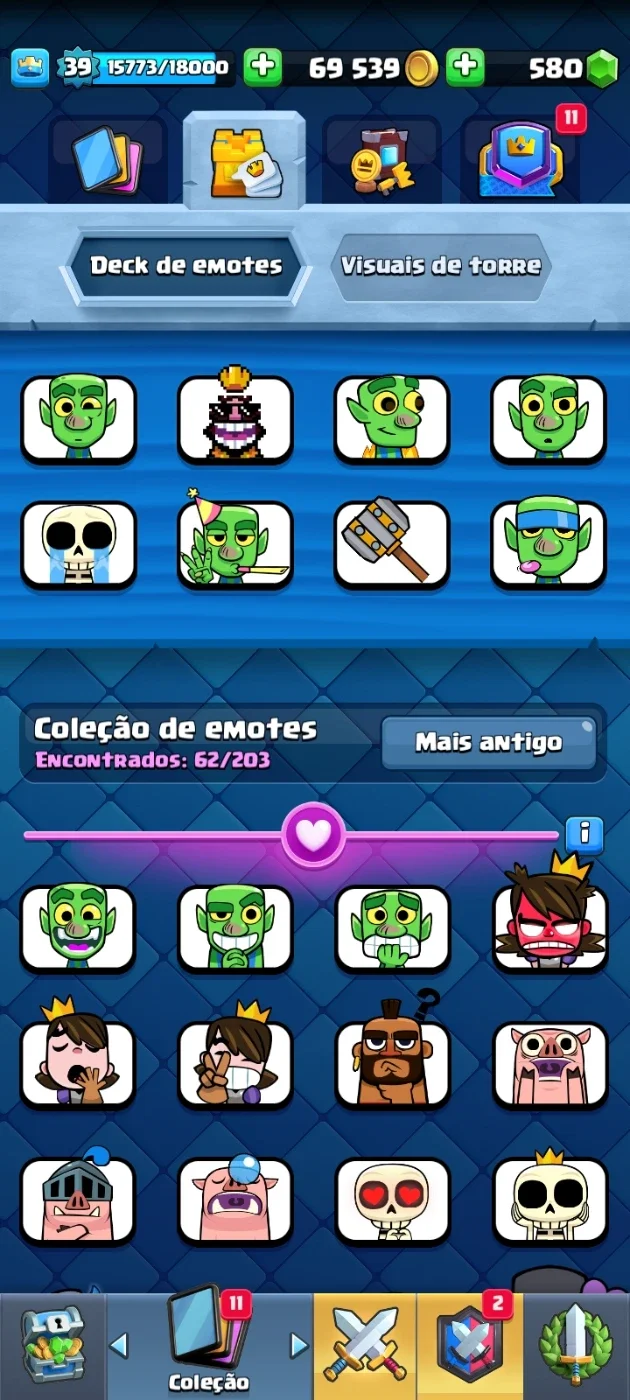Open the clan shield tab with 2 badge

coord(469,1345)
